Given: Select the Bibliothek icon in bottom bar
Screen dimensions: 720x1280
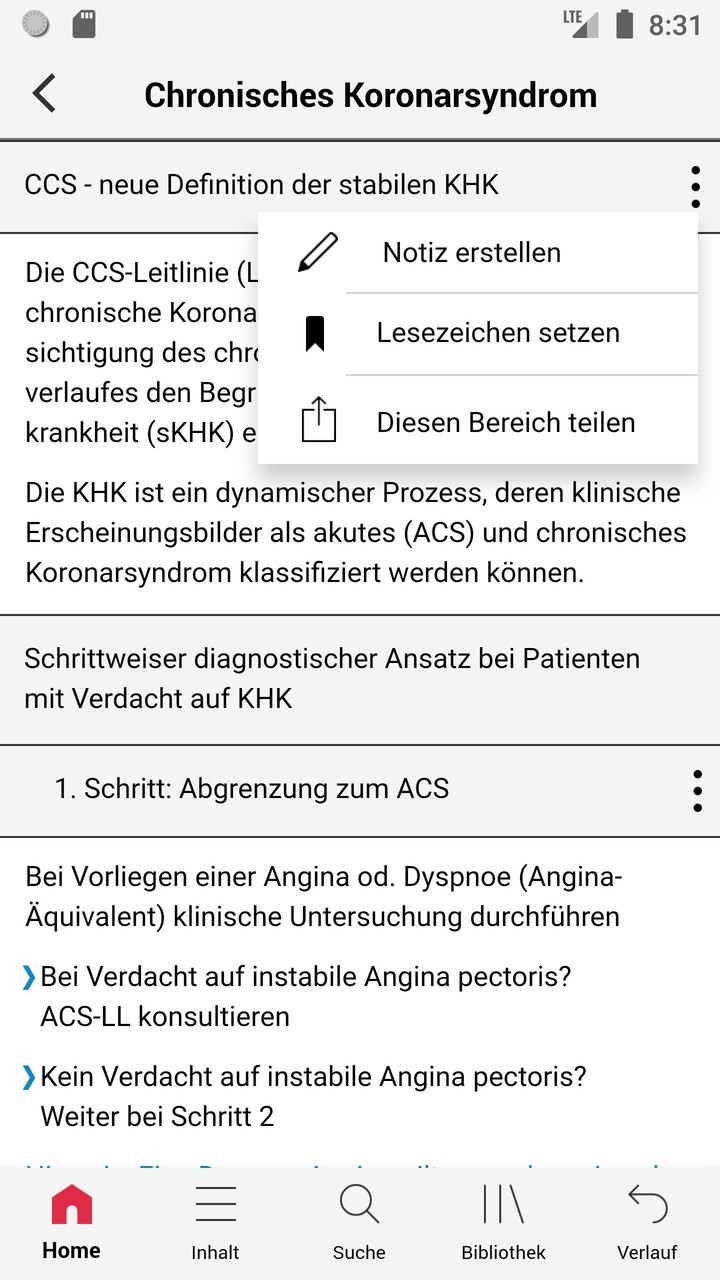Looking at the screenshot, I should (503, 1204).
